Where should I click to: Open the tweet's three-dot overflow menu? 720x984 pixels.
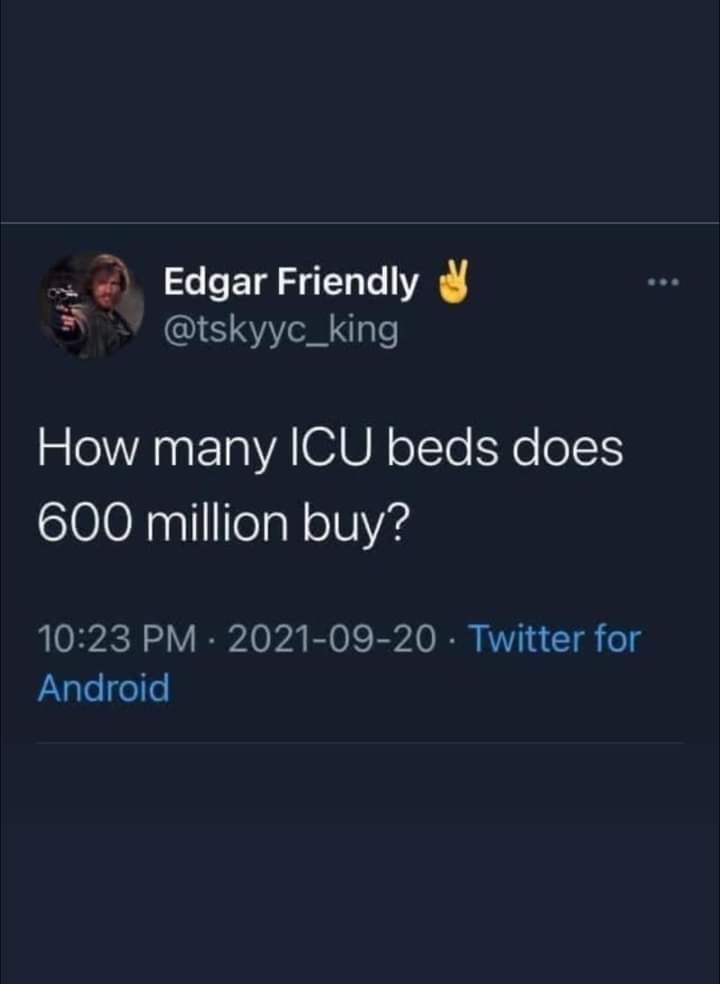(x=662, y=283)
